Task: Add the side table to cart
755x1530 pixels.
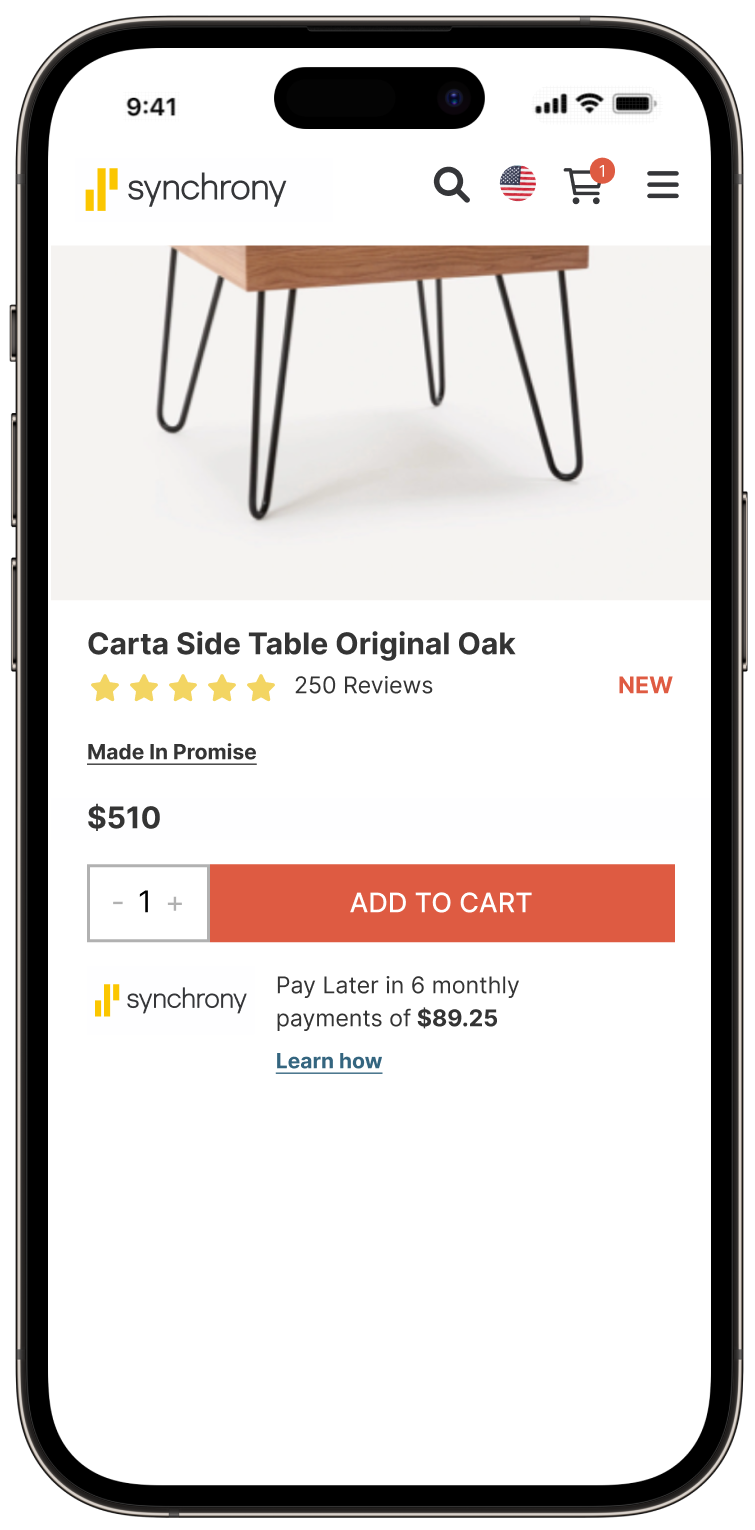Action: pos(441,903)
